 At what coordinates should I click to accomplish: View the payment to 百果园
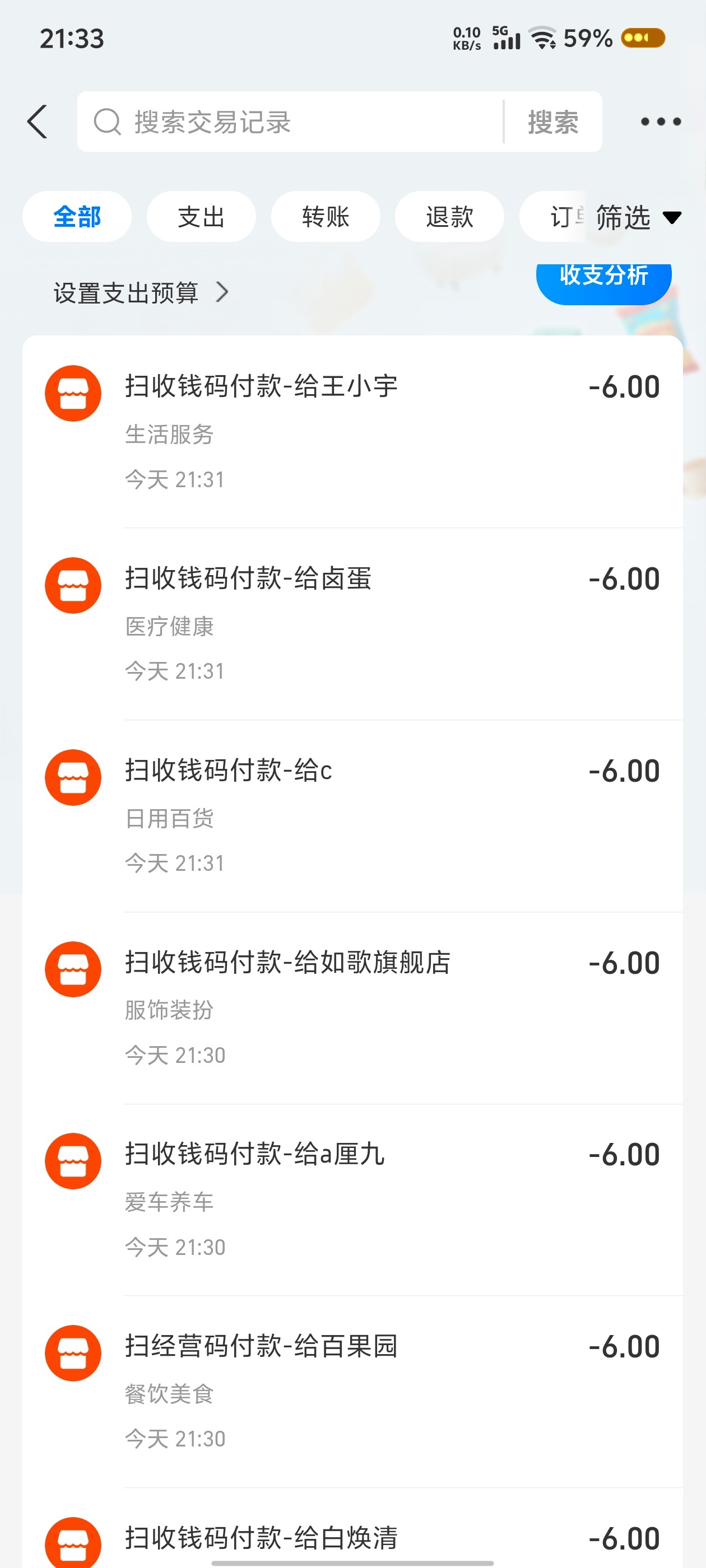[x=352, y=1391]
